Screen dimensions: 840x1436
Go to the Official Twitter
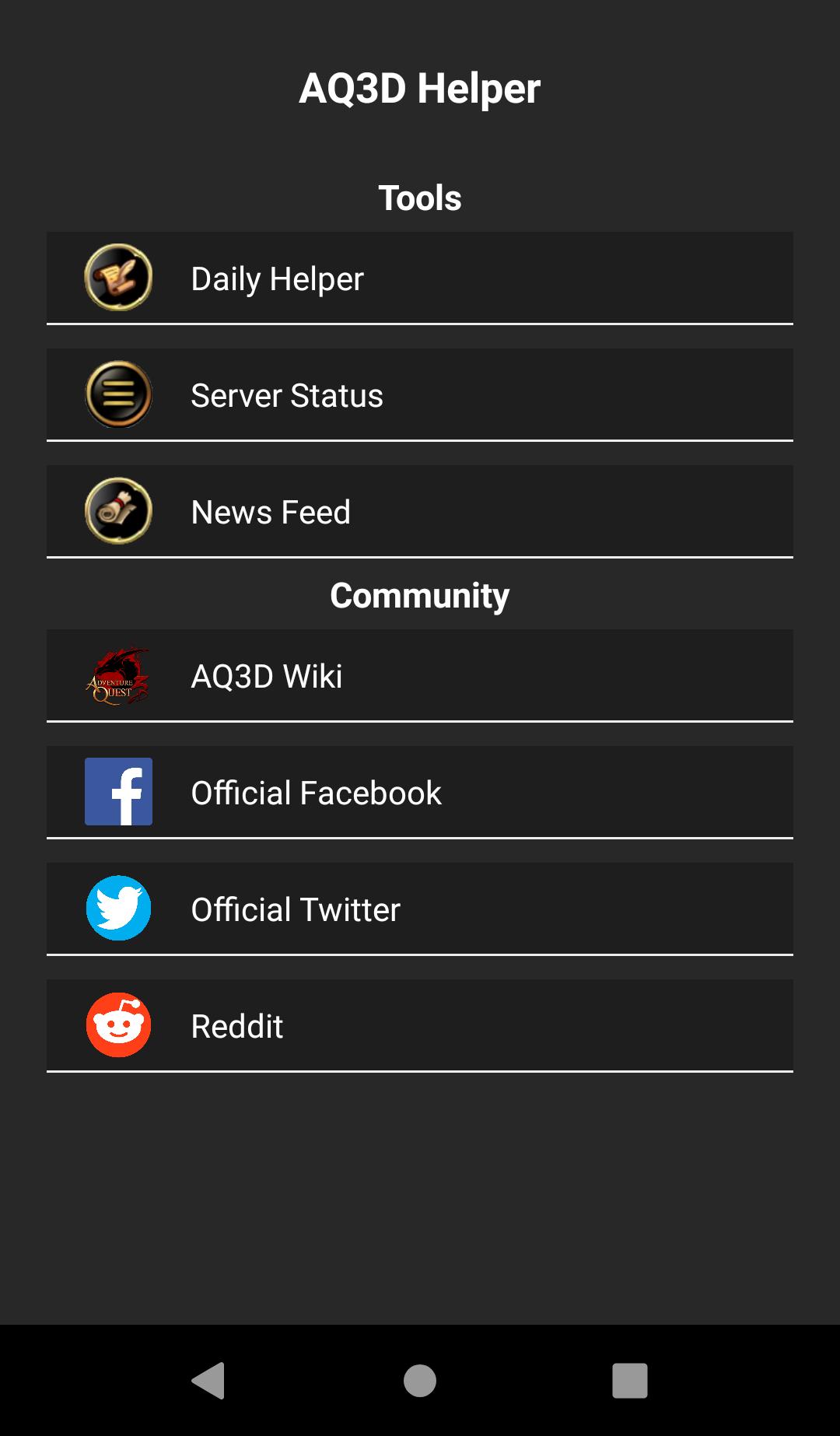click(x=420, y=909)
